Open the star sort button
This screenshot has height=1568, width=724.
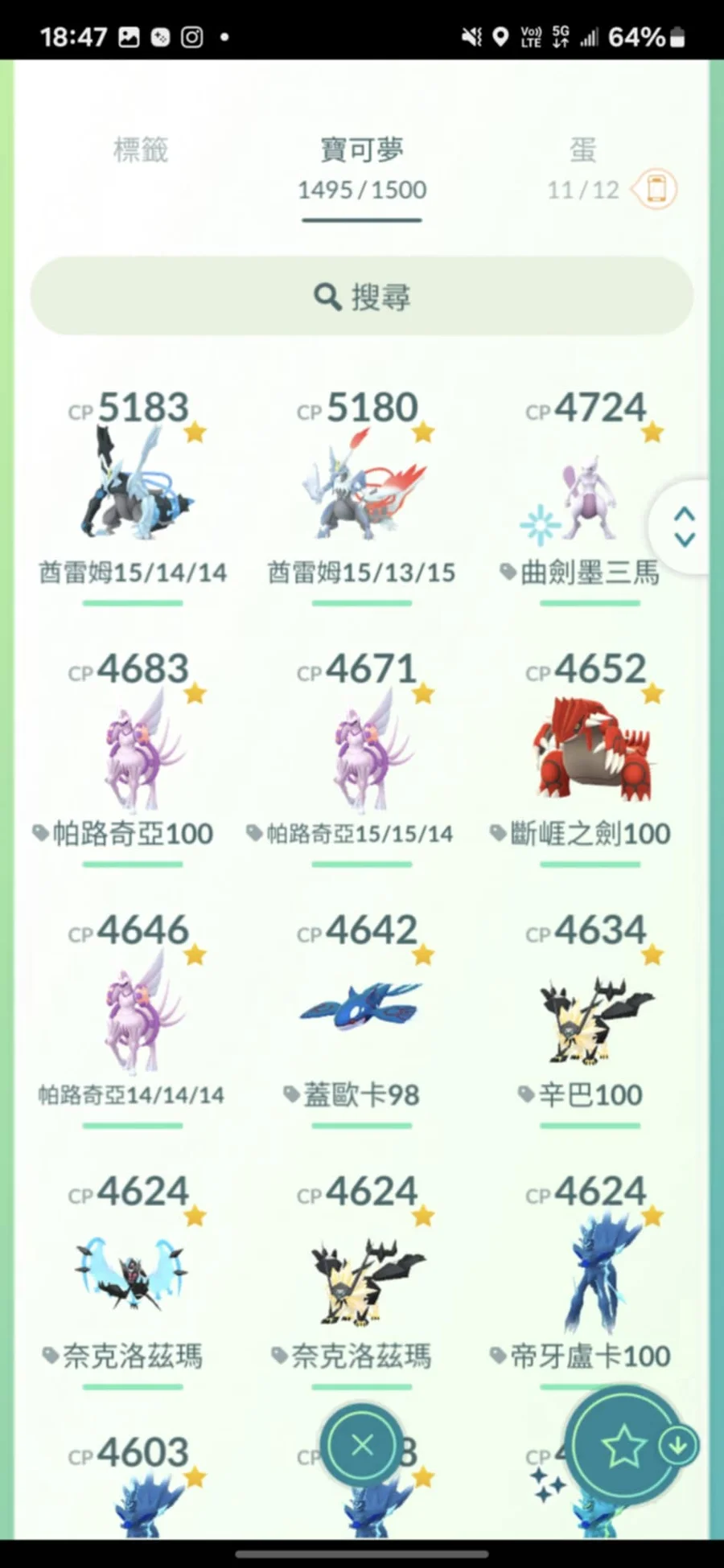623,1447
